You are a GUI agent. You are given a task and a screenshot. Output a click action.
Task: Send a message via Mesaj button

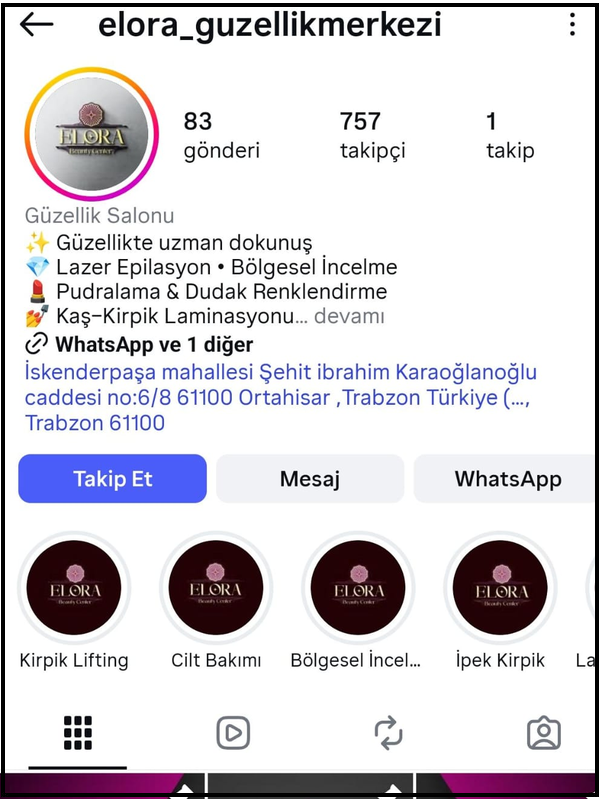[x=310, y=479]
